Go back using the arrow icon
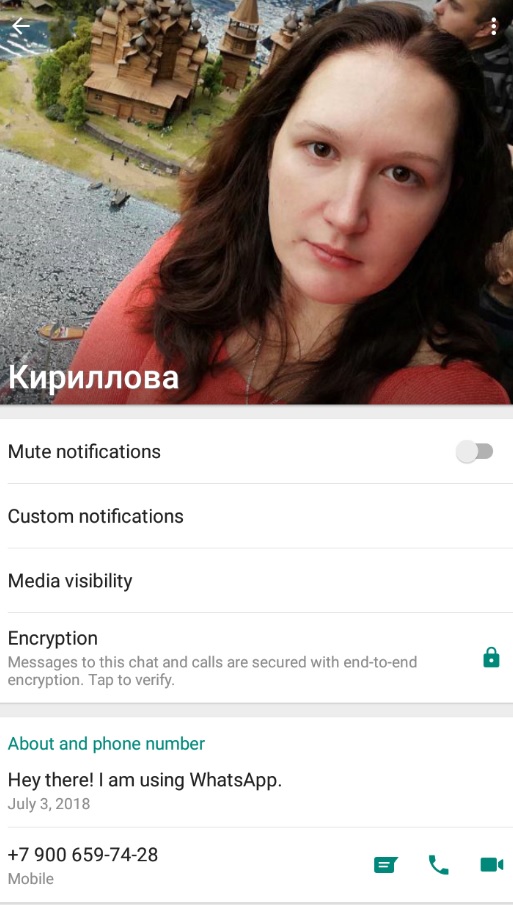Image resolution: width=513 pixels, height=905 pixels. click(x=21, y=27)
